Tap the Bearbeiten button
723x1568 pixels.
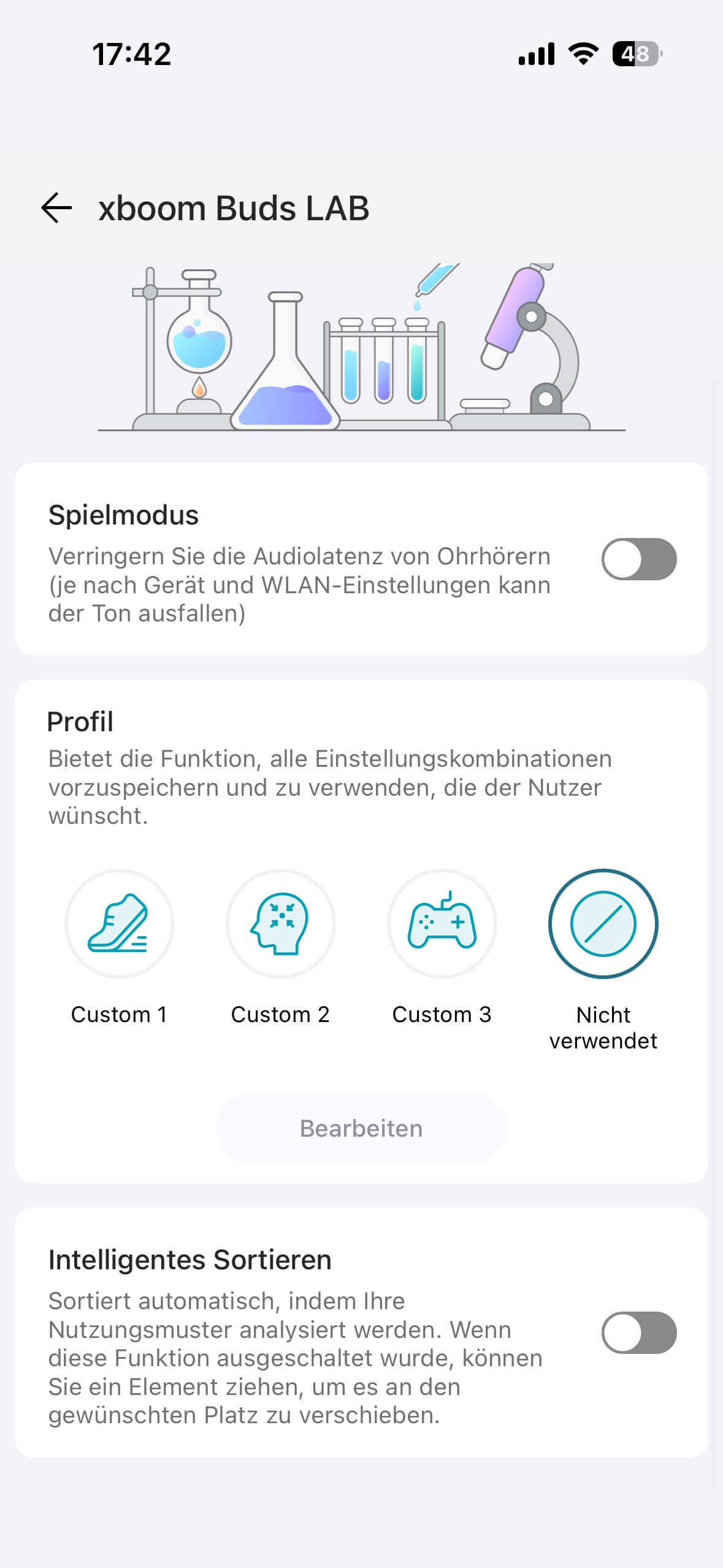click(361, 1129)
